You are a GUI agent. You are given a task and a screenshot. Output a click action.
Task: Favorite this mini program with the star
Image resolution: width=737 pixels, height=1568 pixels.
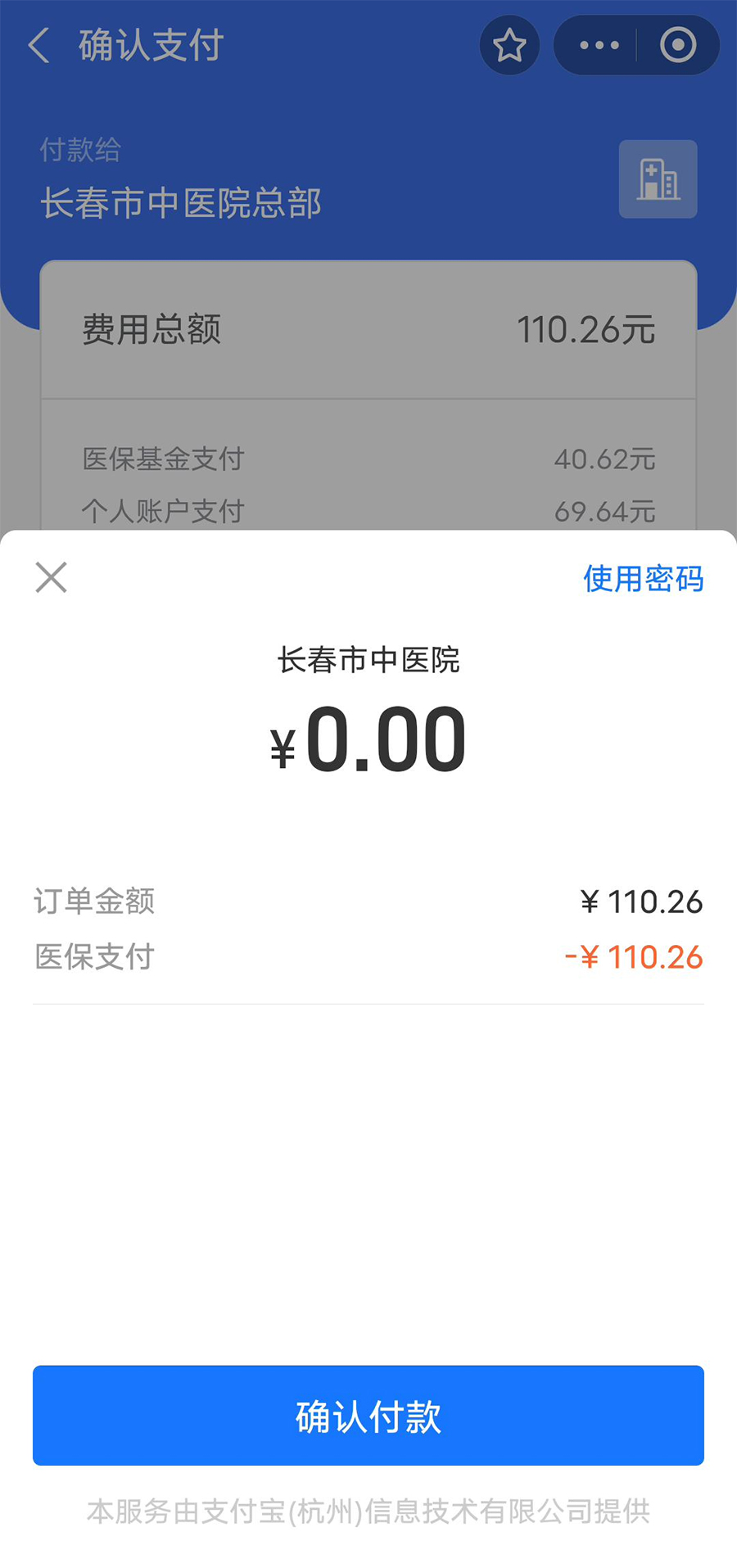(509, 45)
